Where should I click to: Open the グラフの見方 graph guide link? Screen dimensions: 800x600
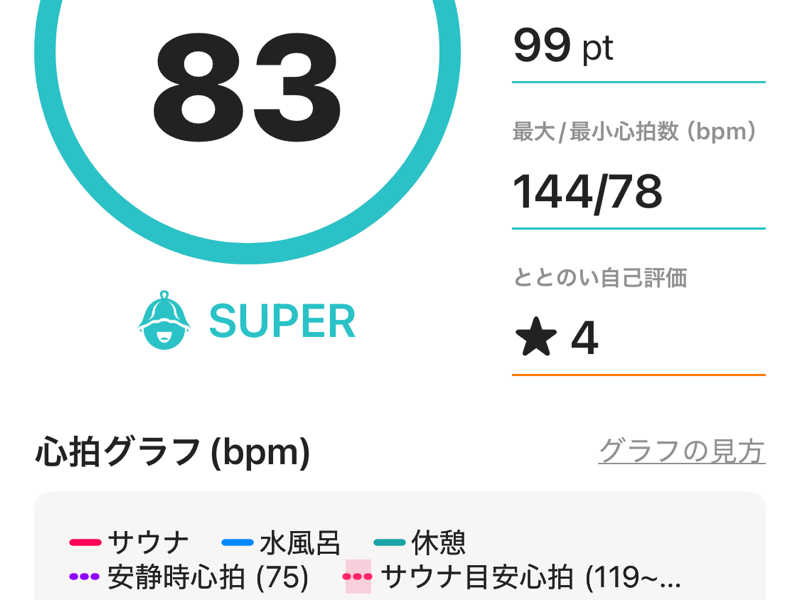coord(681,452)
